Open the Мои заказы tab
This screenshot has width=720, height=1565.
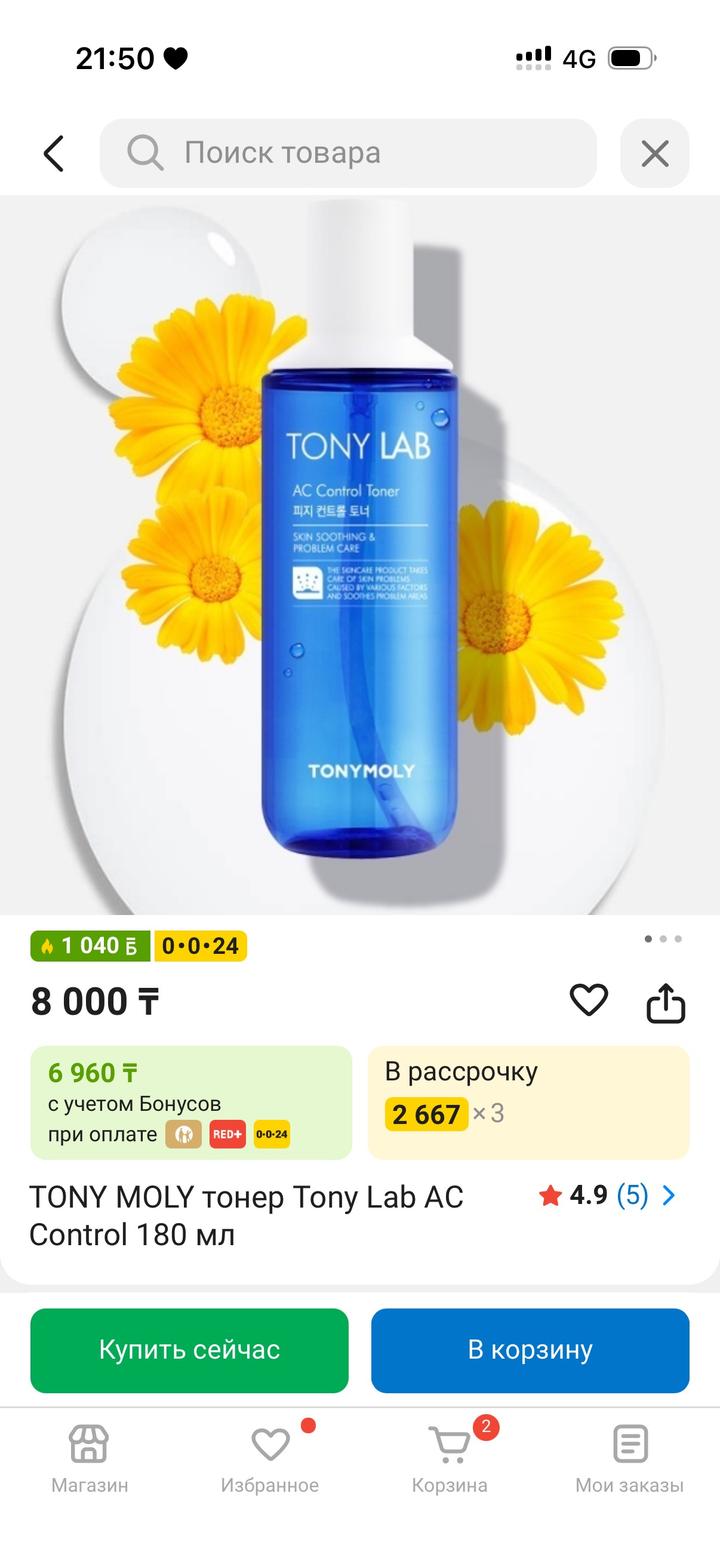click(629, 1460)
